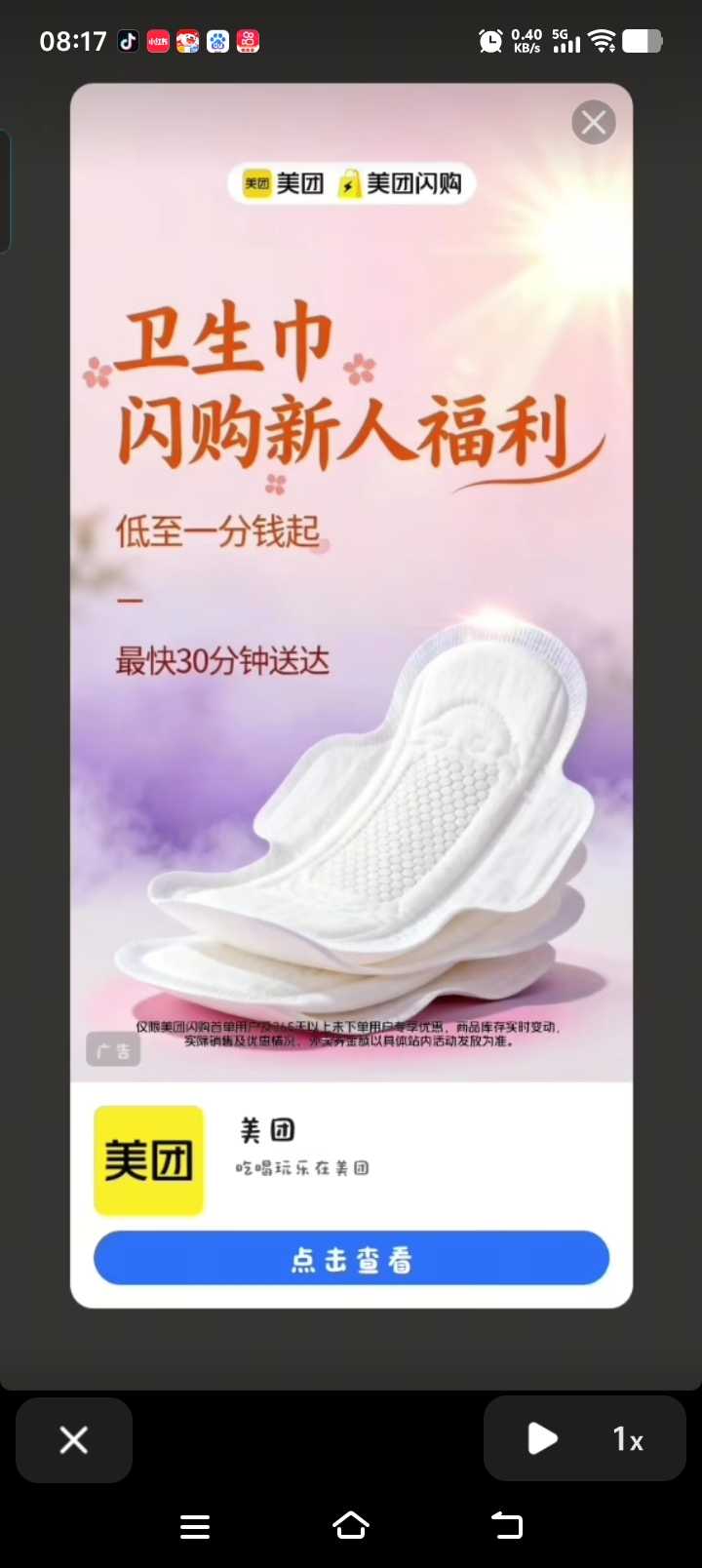Open recent apps menu
The image size is (702, 1568).
point(195,1526)
